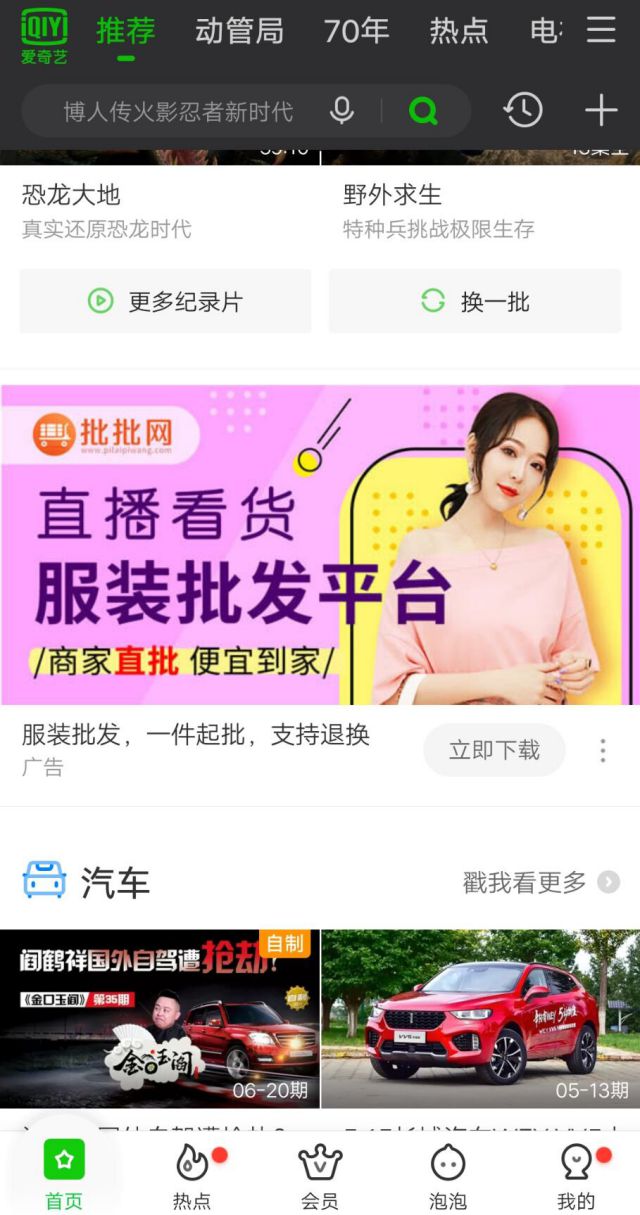
Task: Open the 我的 profile tab
Action: click(x=576, y=1178)
